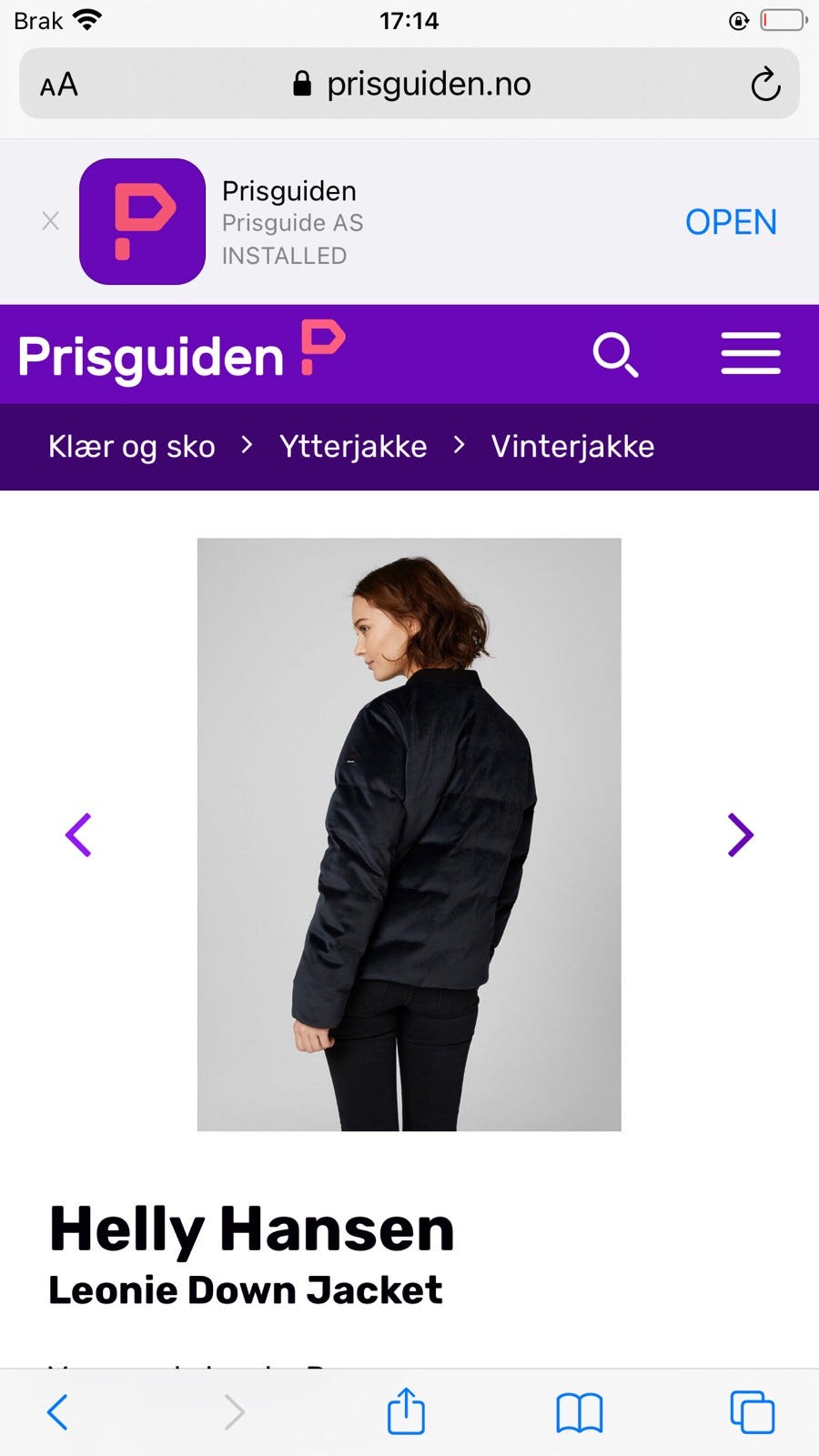Tap the AA text size control
The image size is (819, 1456).
click(58, 84)
